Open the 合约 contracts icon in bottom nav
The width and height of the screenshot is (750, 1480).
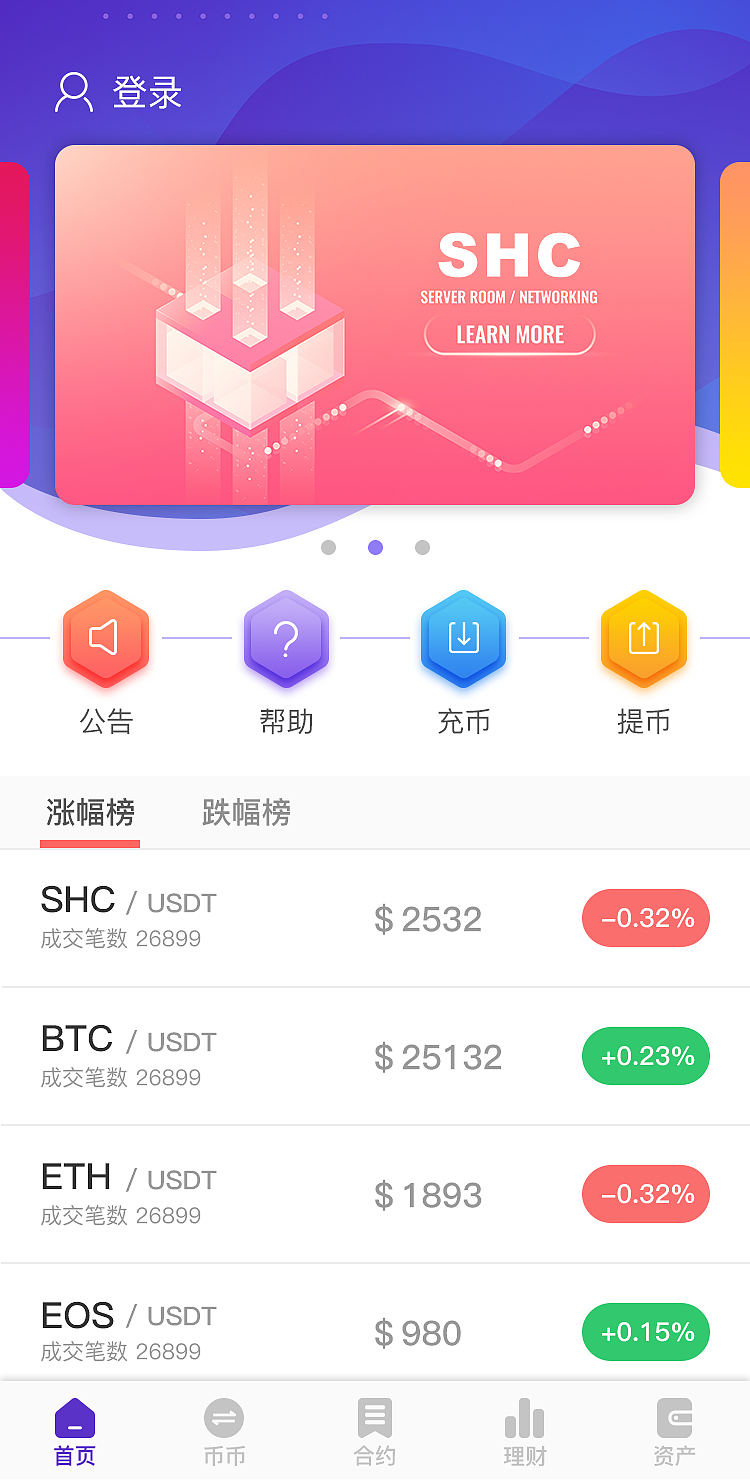(375, 1417)
